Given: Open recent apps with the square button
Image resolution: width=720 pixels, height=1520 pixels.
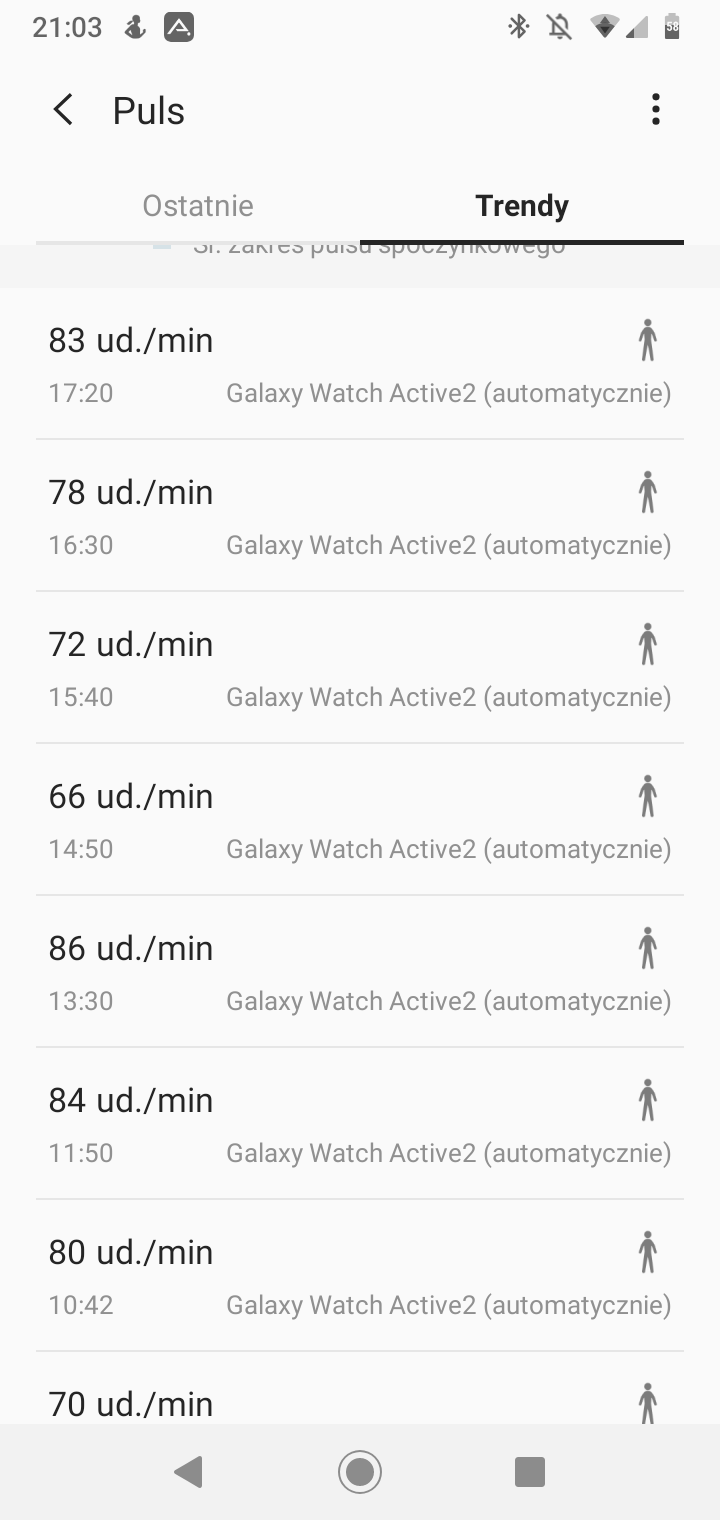Looking at the screenshot, I should [529, 1472].
